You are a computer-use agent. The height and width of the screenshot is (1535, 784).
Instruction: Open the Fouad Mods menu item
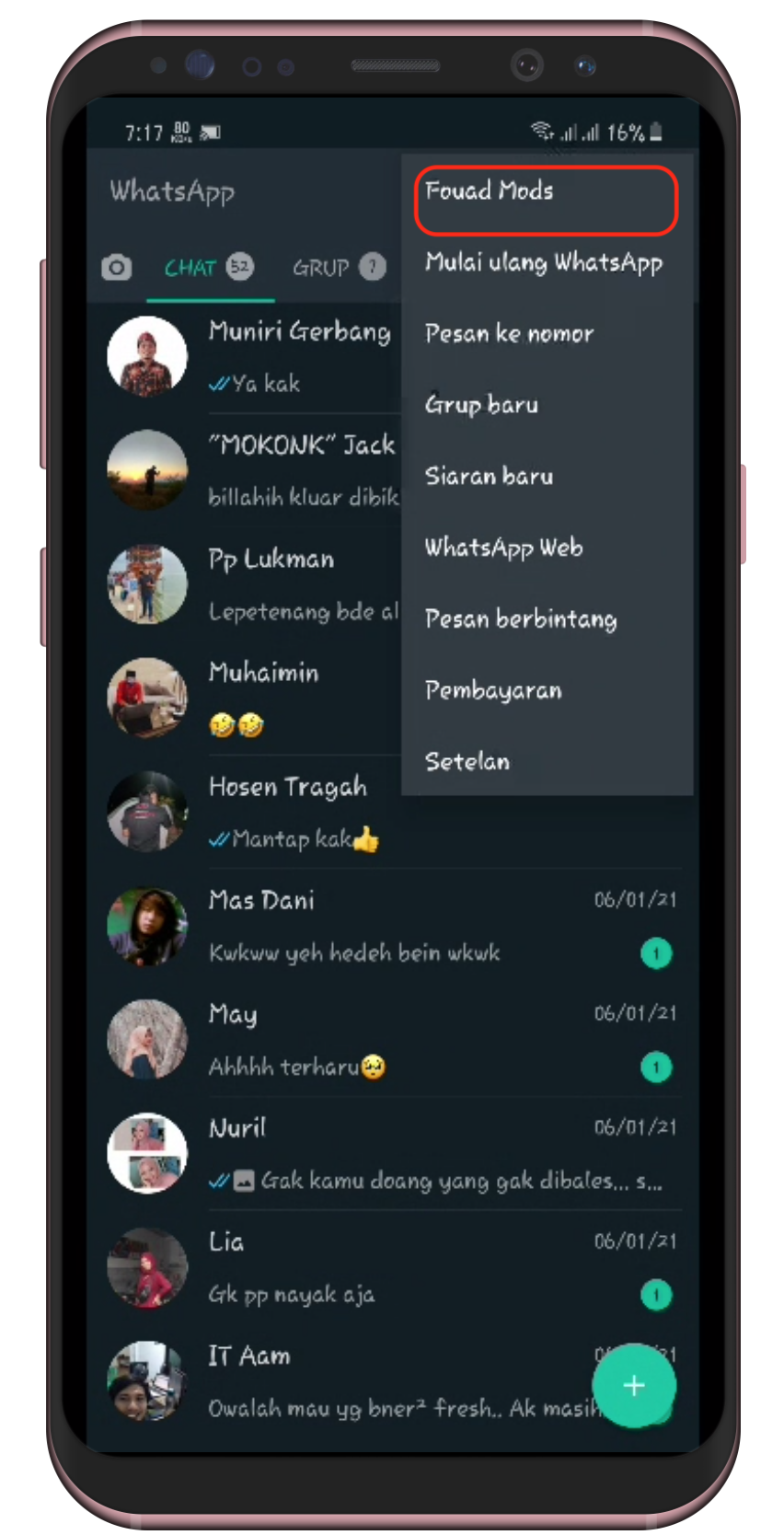[545, 191]
